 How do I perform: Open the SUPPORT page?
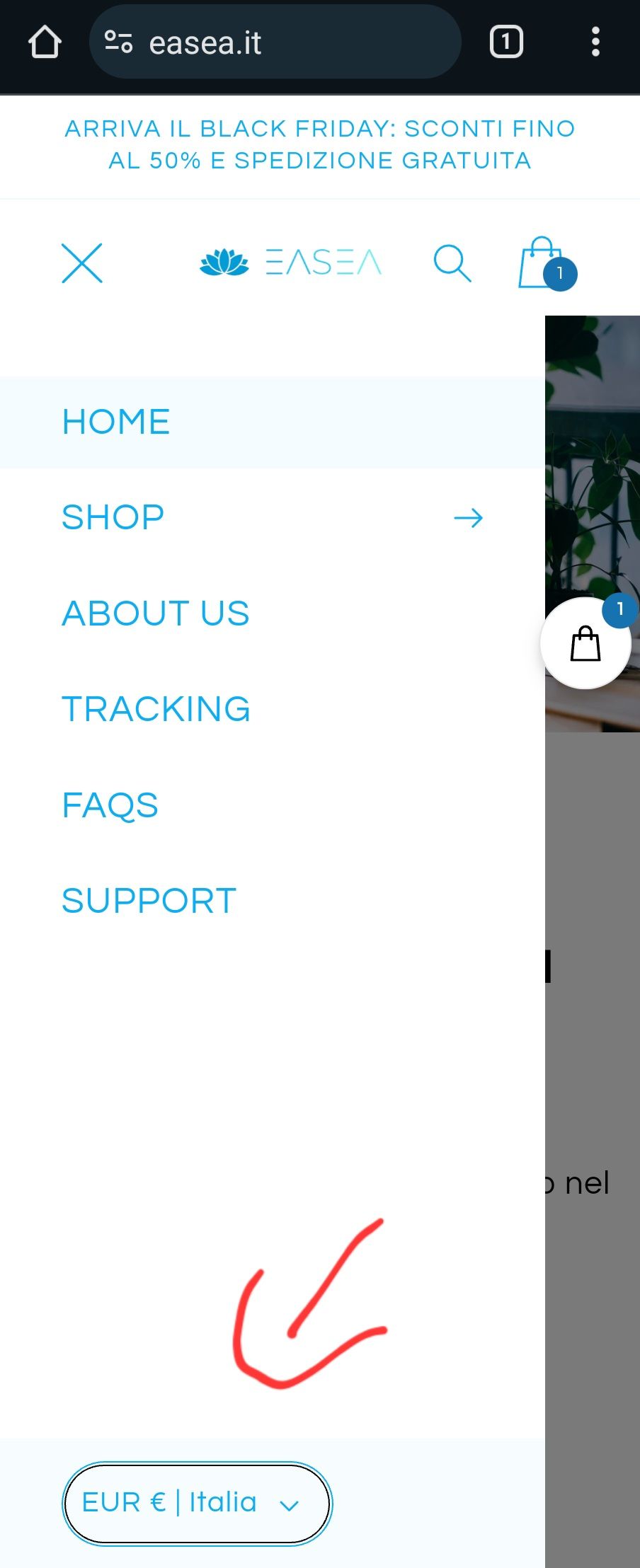(x=149, y=901)
